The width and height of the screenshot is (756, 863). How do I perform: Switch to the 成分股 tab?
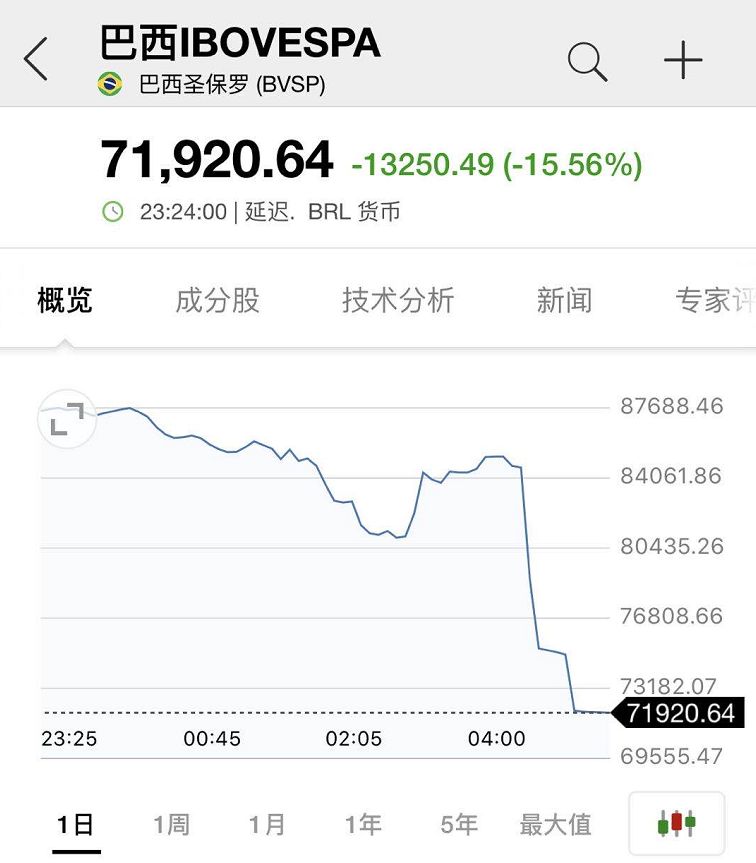pos(217,300)
